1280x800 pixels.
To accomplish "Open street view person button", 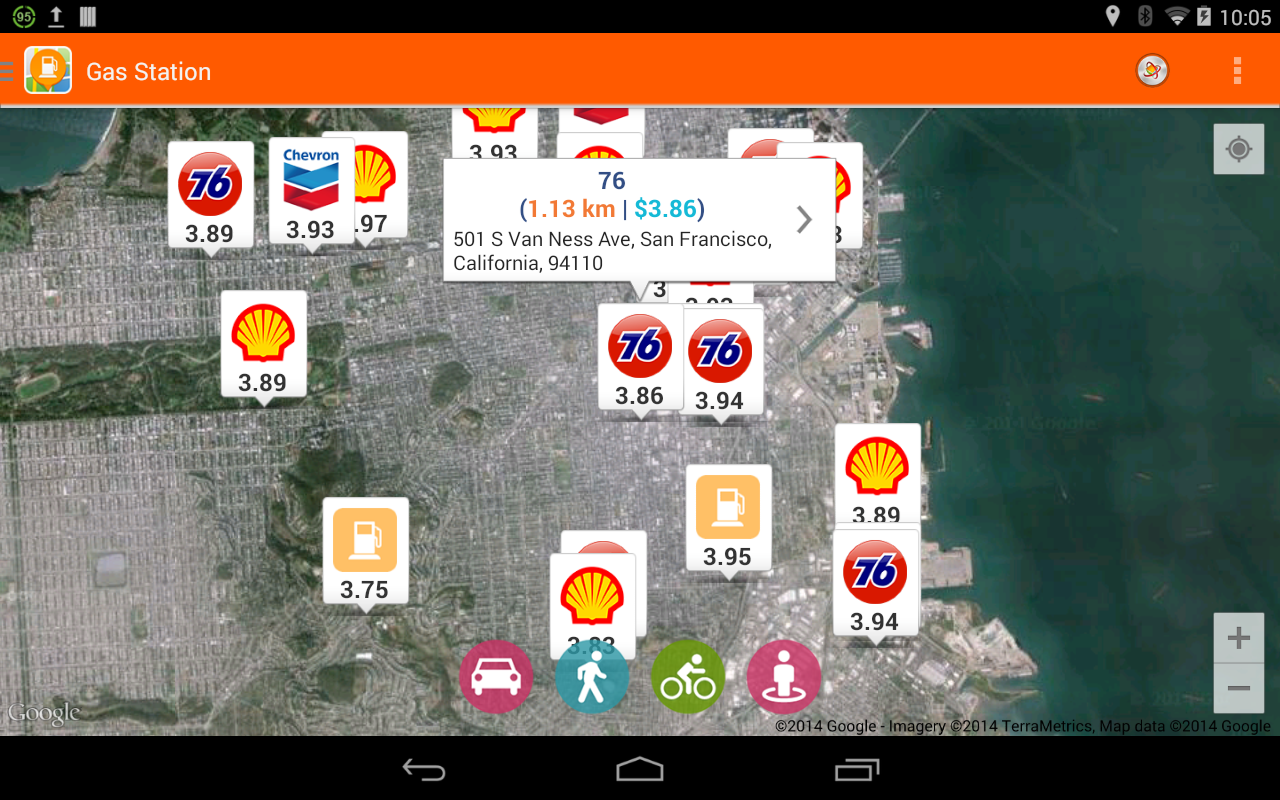I will [784, 677].
